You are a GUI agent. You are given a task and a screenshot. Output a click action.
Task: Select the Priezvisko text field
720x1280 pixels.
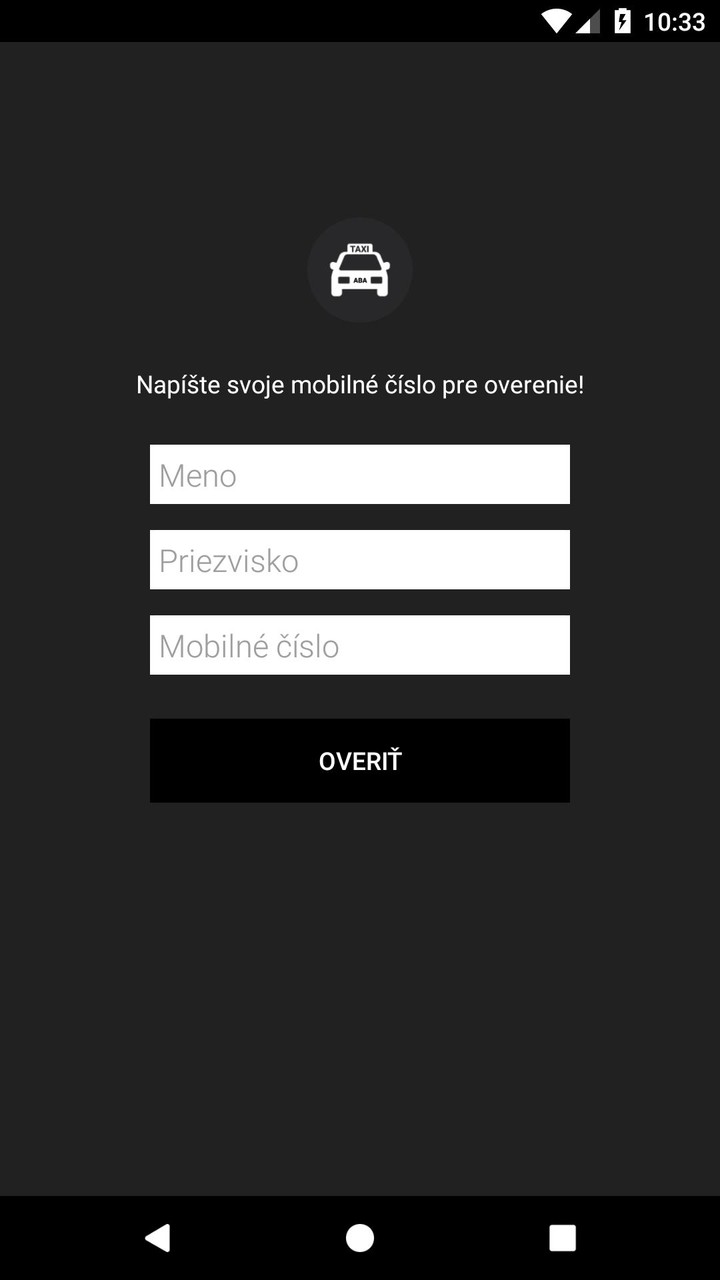click(360, 559)
